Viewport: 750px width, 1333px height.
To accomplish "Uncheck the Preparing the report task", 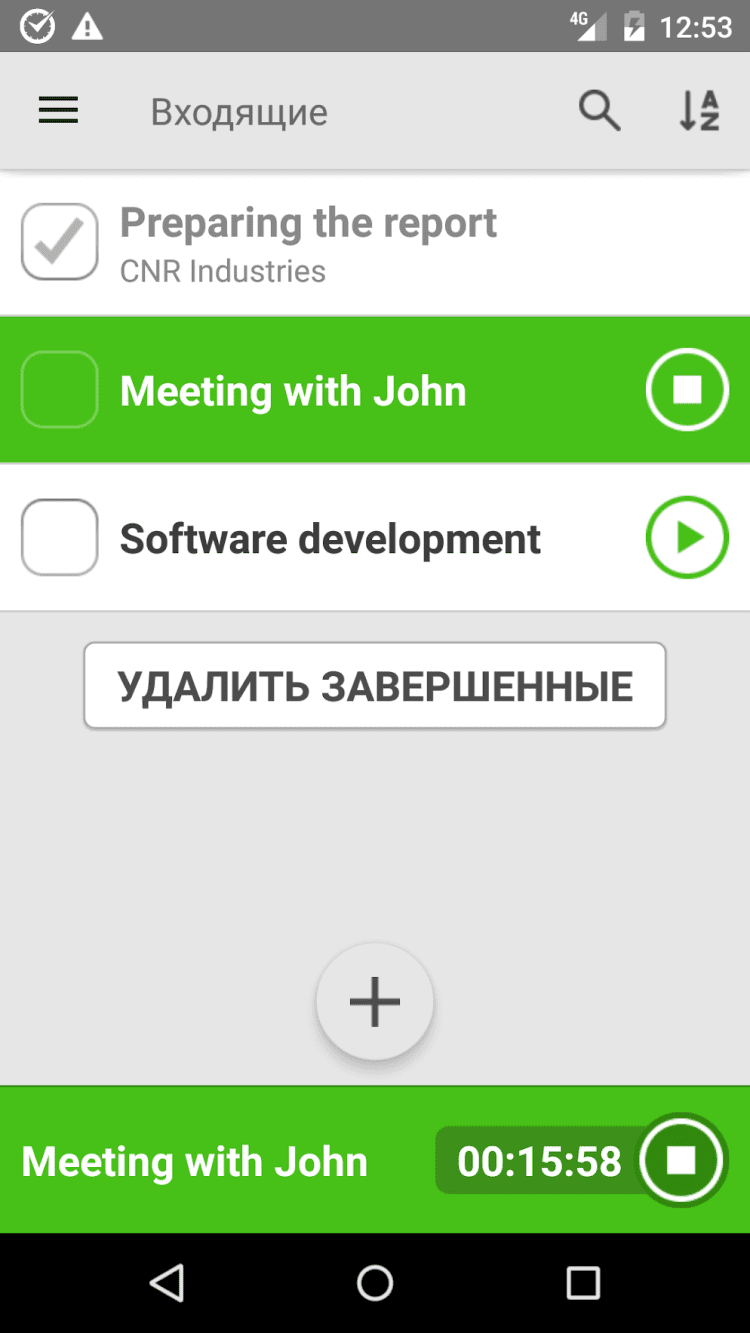I will click(x=60, y=242).
